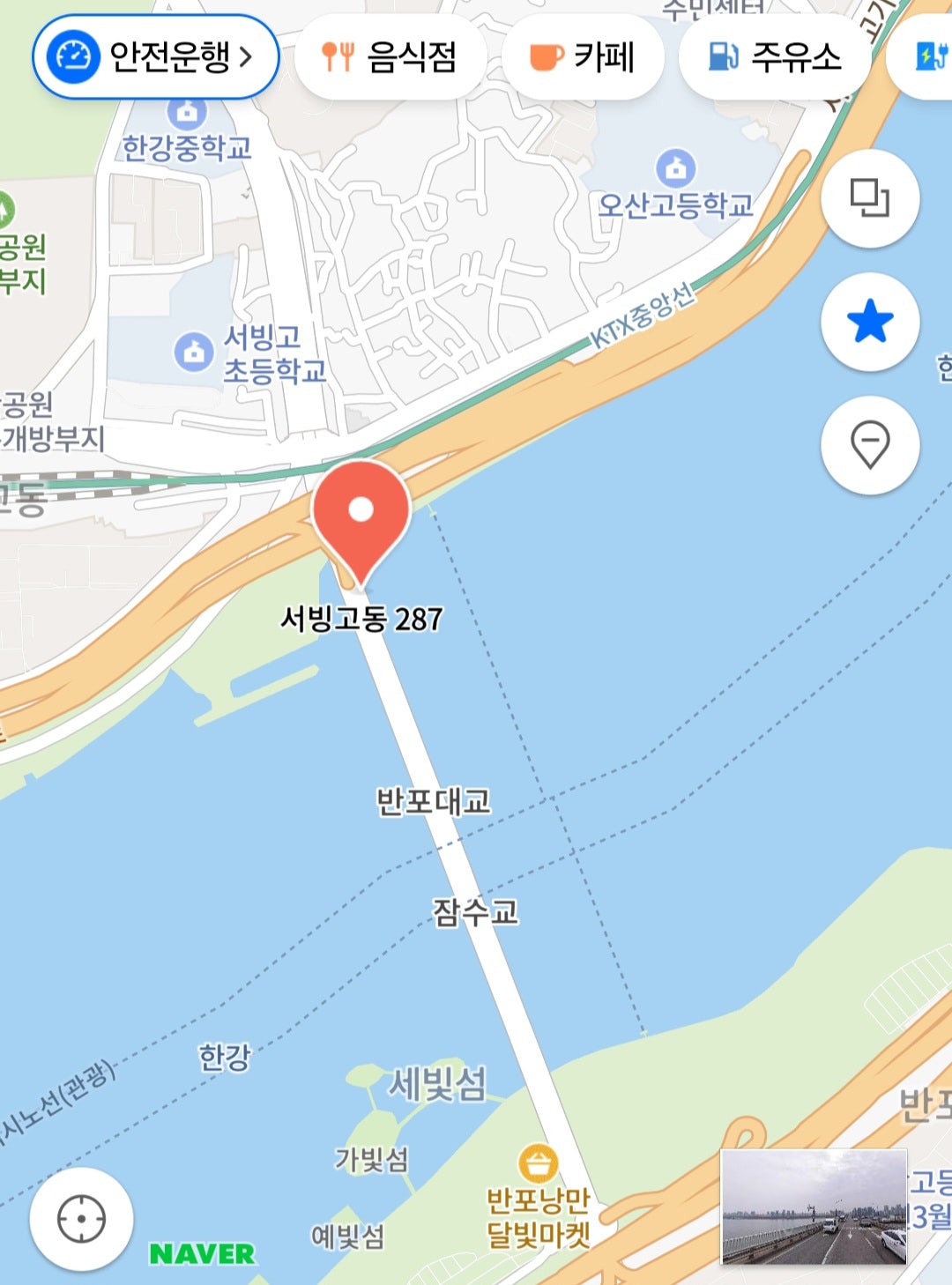Open the map layers button

tap(869, 197)
